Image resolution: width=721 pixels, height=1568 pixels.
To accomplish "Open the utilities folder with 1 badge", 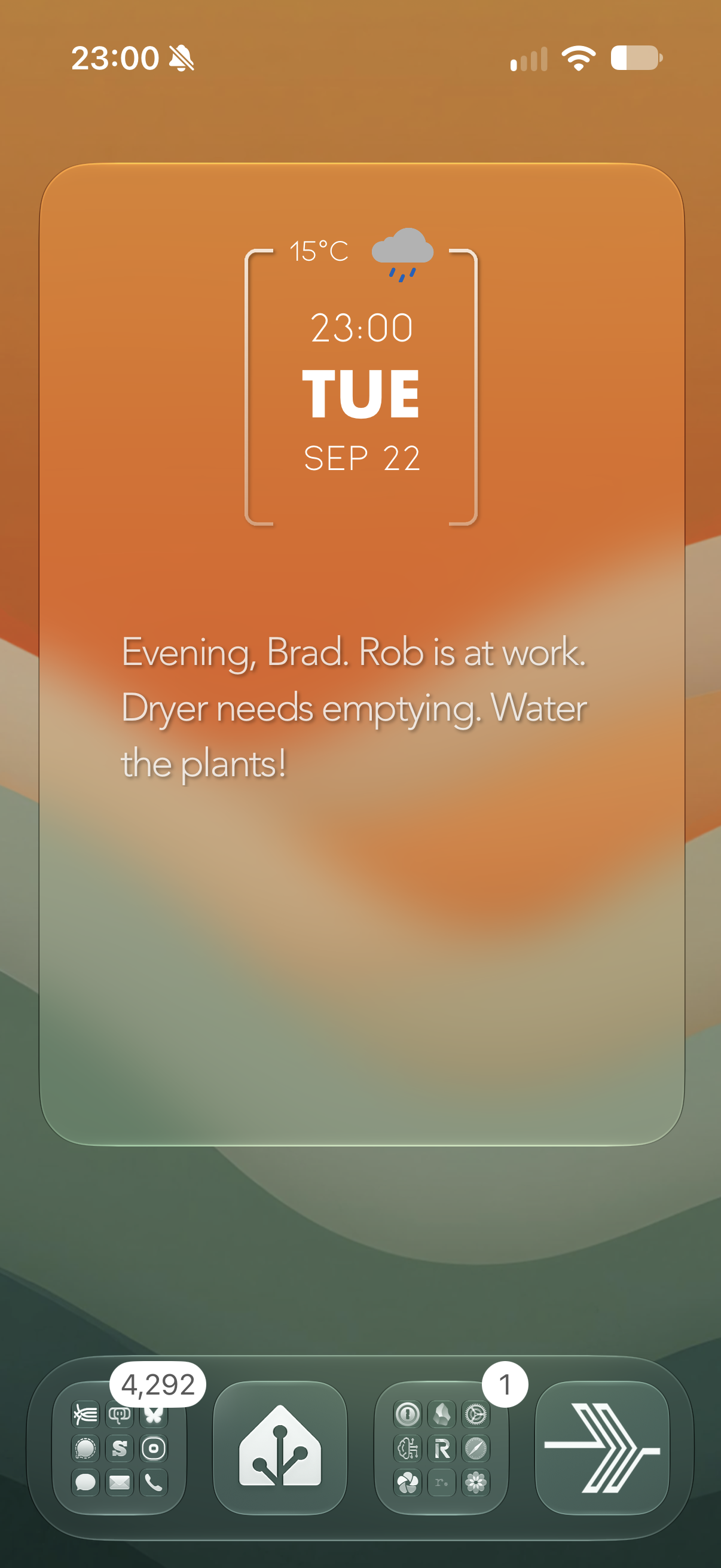I will click(x=441, y=1447).
